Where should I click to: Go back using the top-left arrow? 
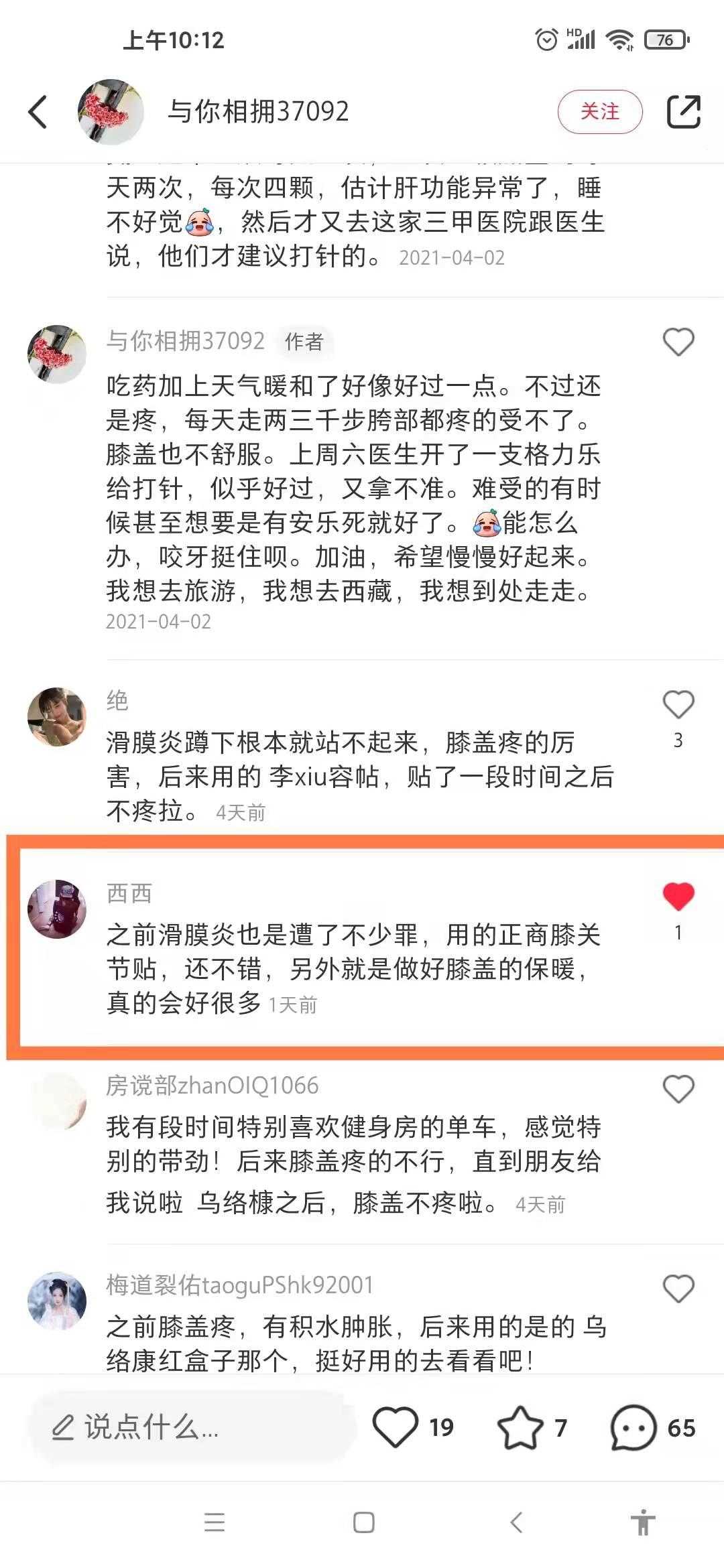click(x=38, y=111)
